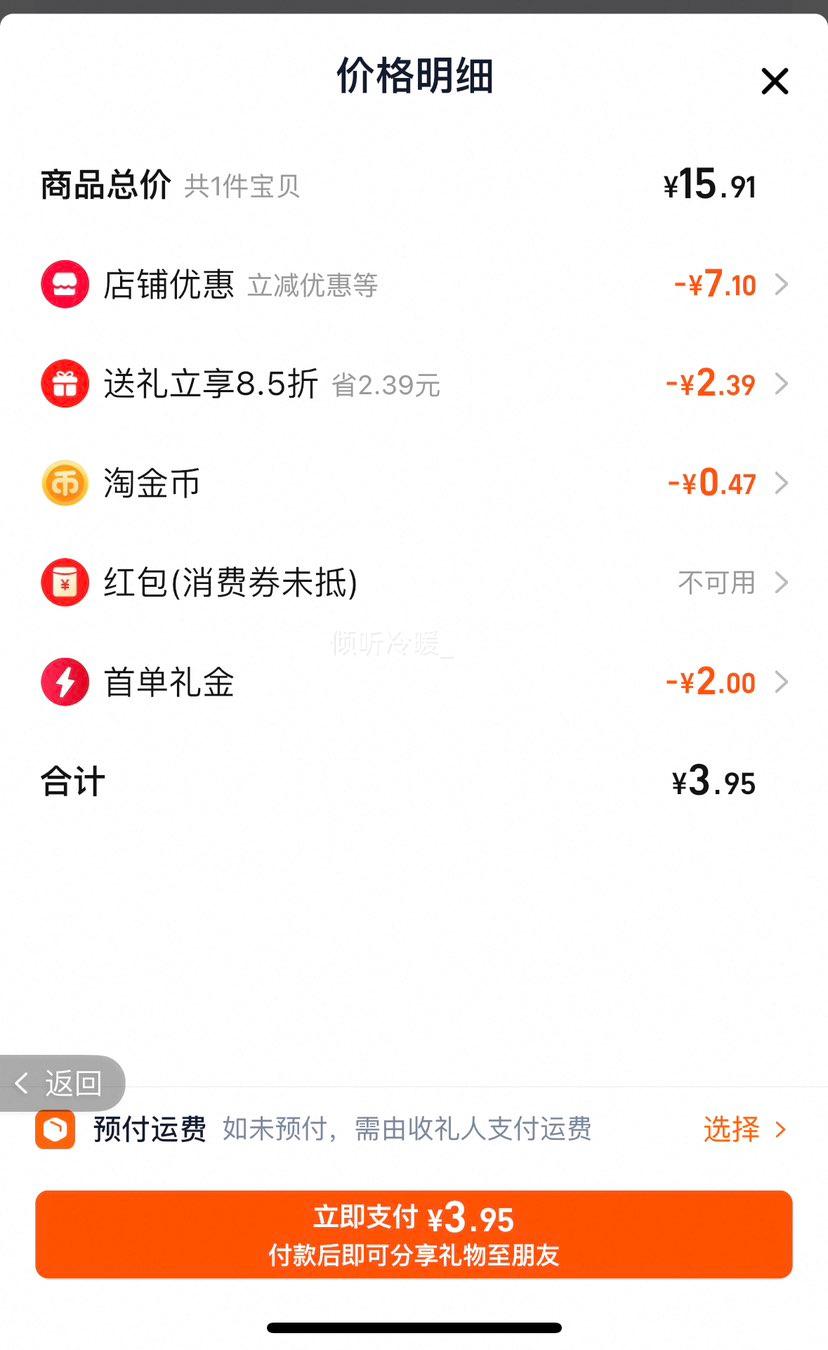The image size is (828, 1350).
Task: Expand the 店铺优惠 discount details
Action: coord(779,284)
